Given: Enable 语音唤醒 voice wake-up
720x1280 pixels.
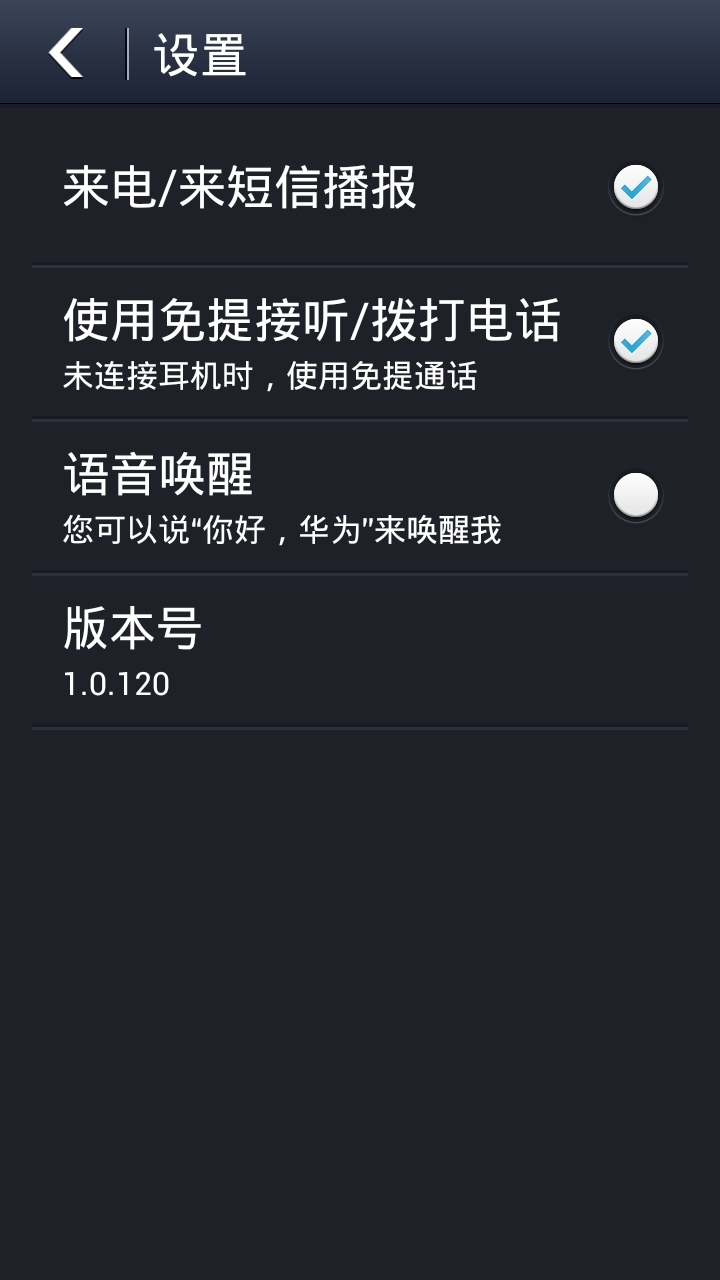Looking at the screenshot, I should (636, 496).
